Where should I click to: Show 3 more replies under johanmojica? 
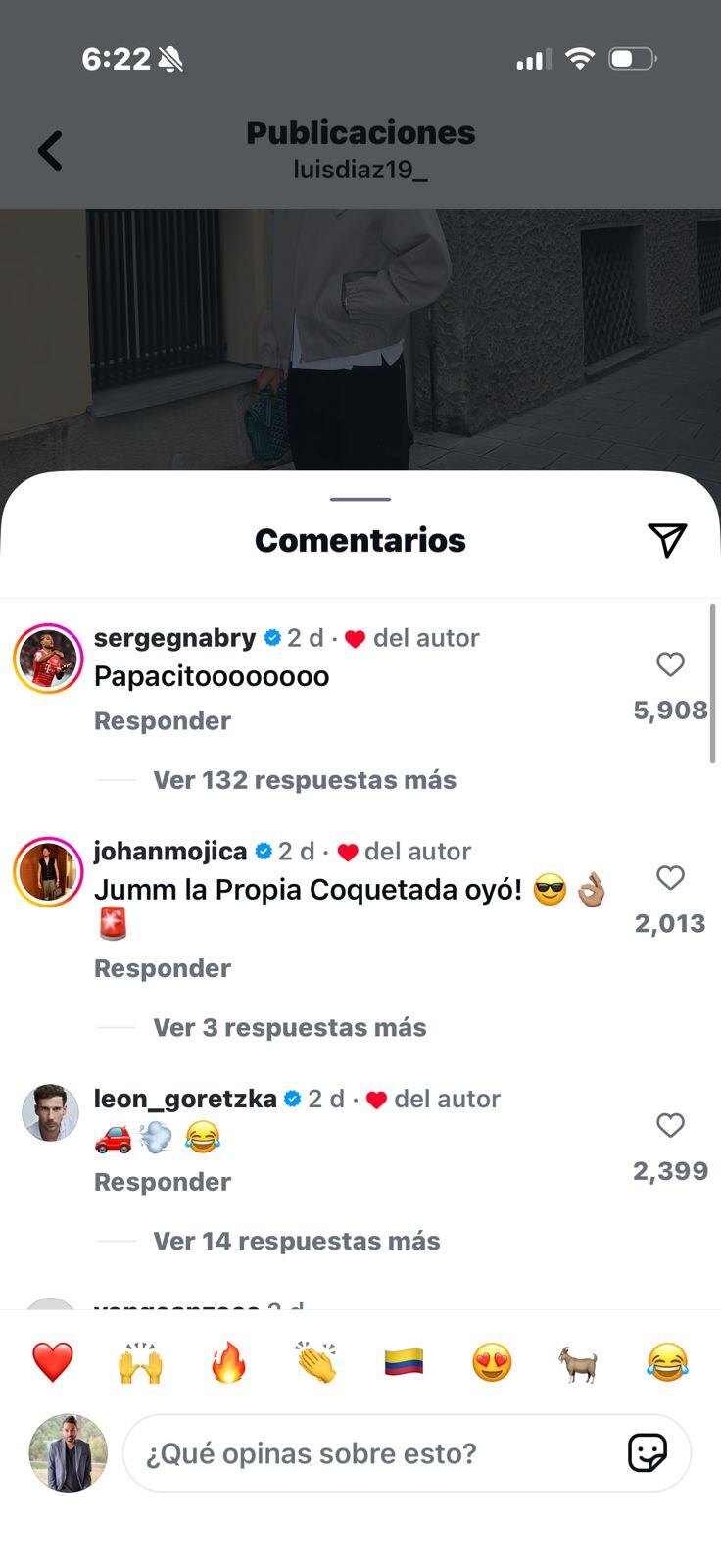point(290,1027)
